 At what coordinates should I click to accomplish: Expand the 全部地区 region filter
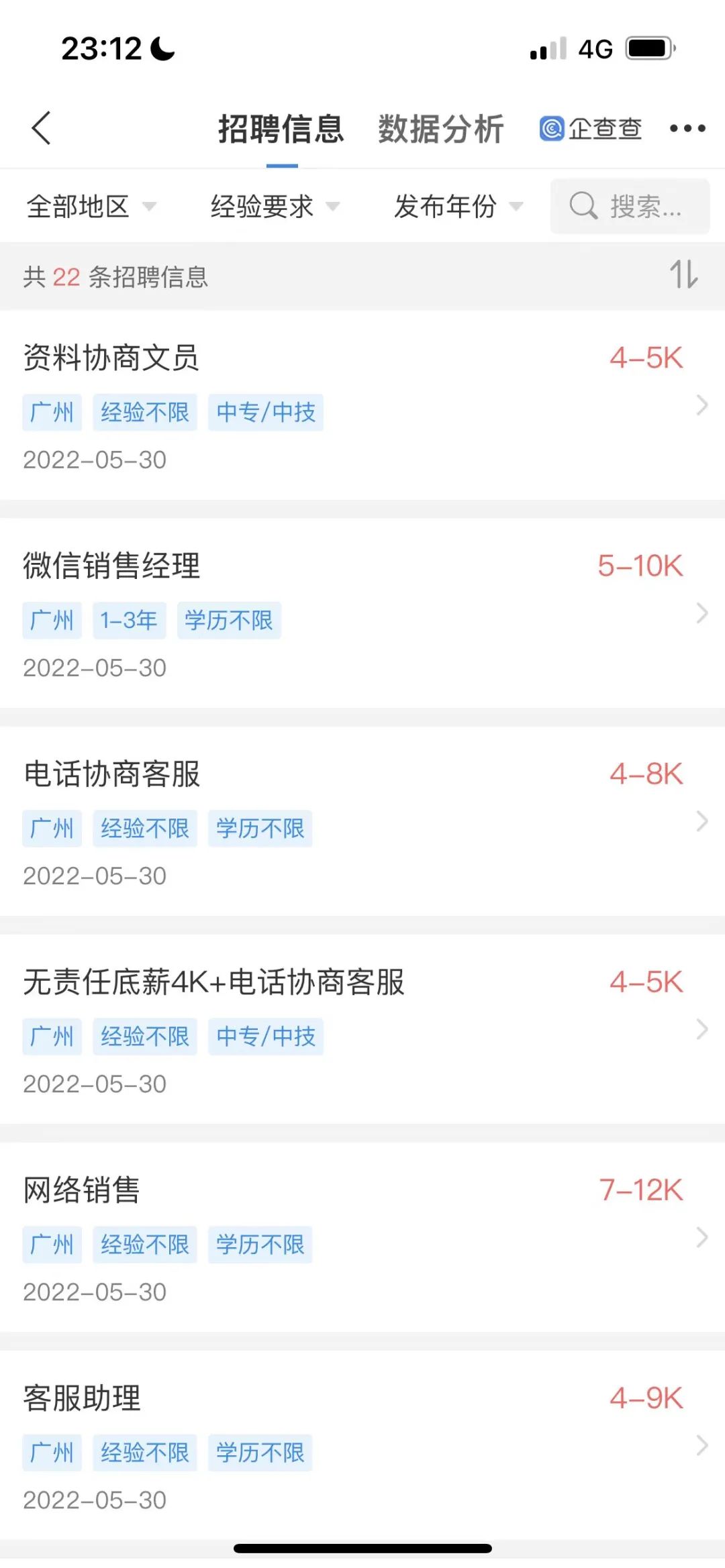coord(92,207)
